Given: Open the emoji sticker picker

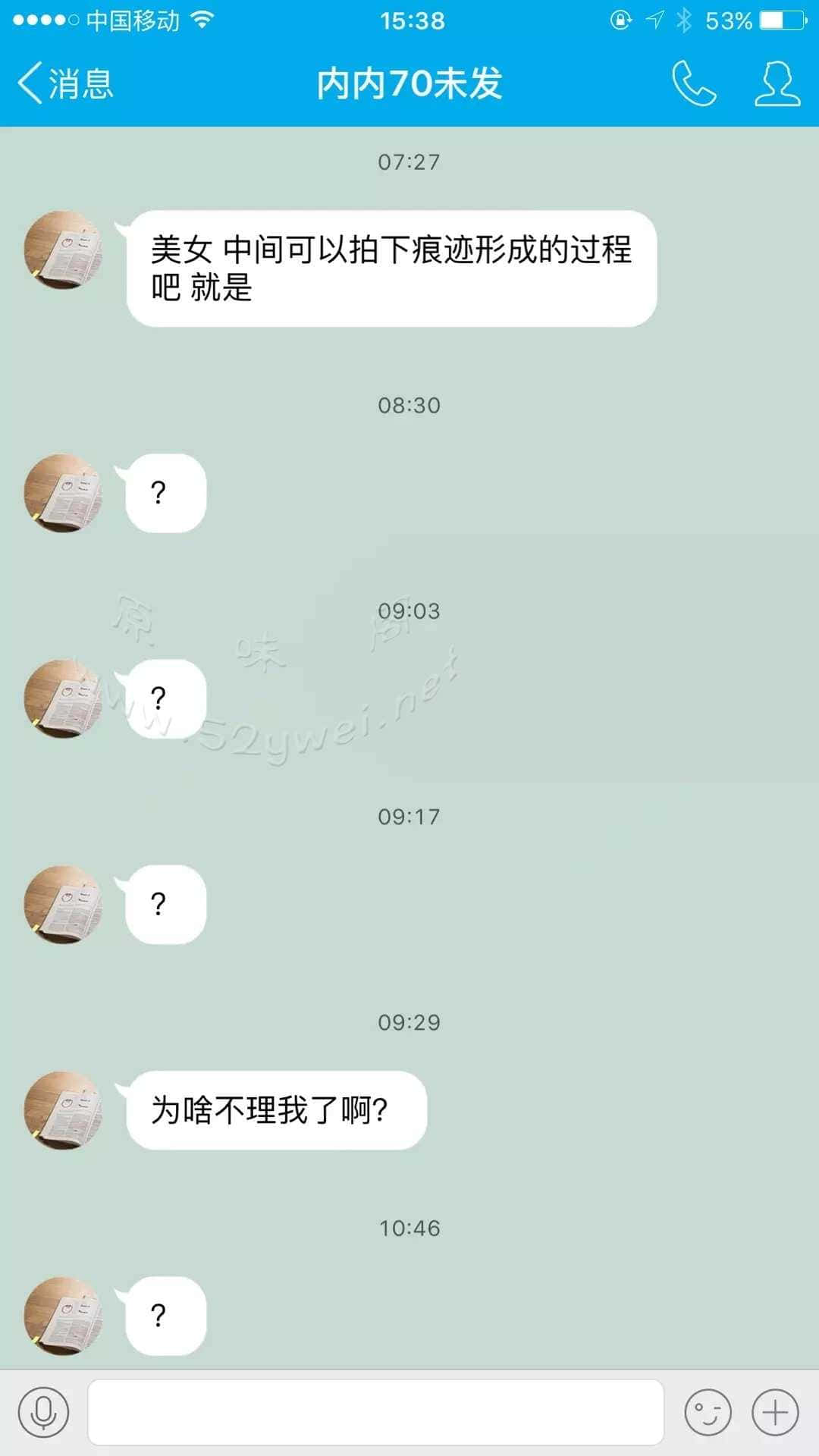Looking at the screenshot, I should (708, 1412).
